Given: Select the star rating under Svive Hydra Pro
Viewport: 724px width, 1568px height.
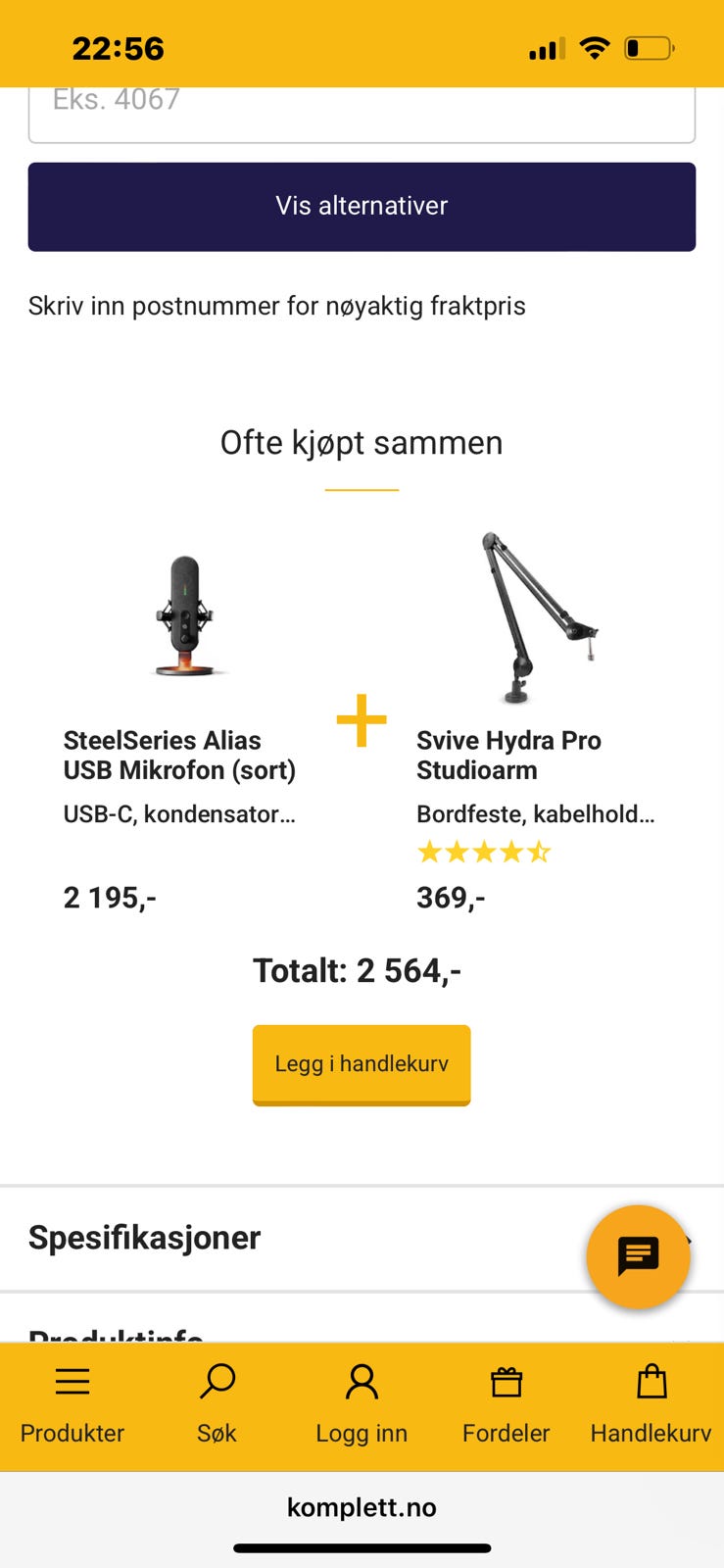Looking at the screenshot, I should [484, 852].
